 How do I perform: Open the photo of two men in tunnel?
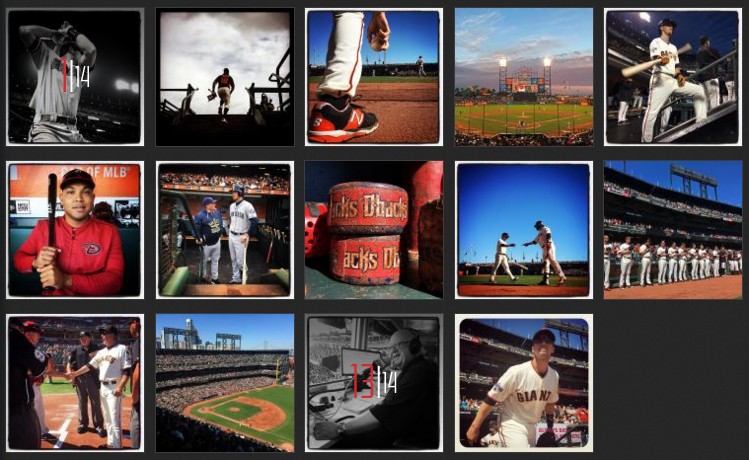tap(225, 230)
